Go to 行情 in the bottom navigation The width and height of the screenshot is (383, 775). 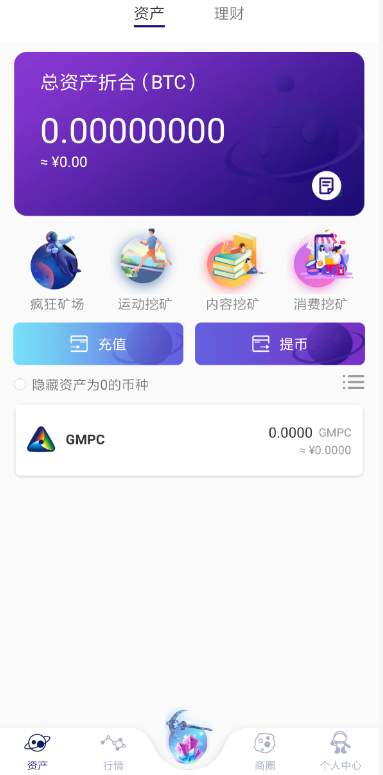pos(113,752)
